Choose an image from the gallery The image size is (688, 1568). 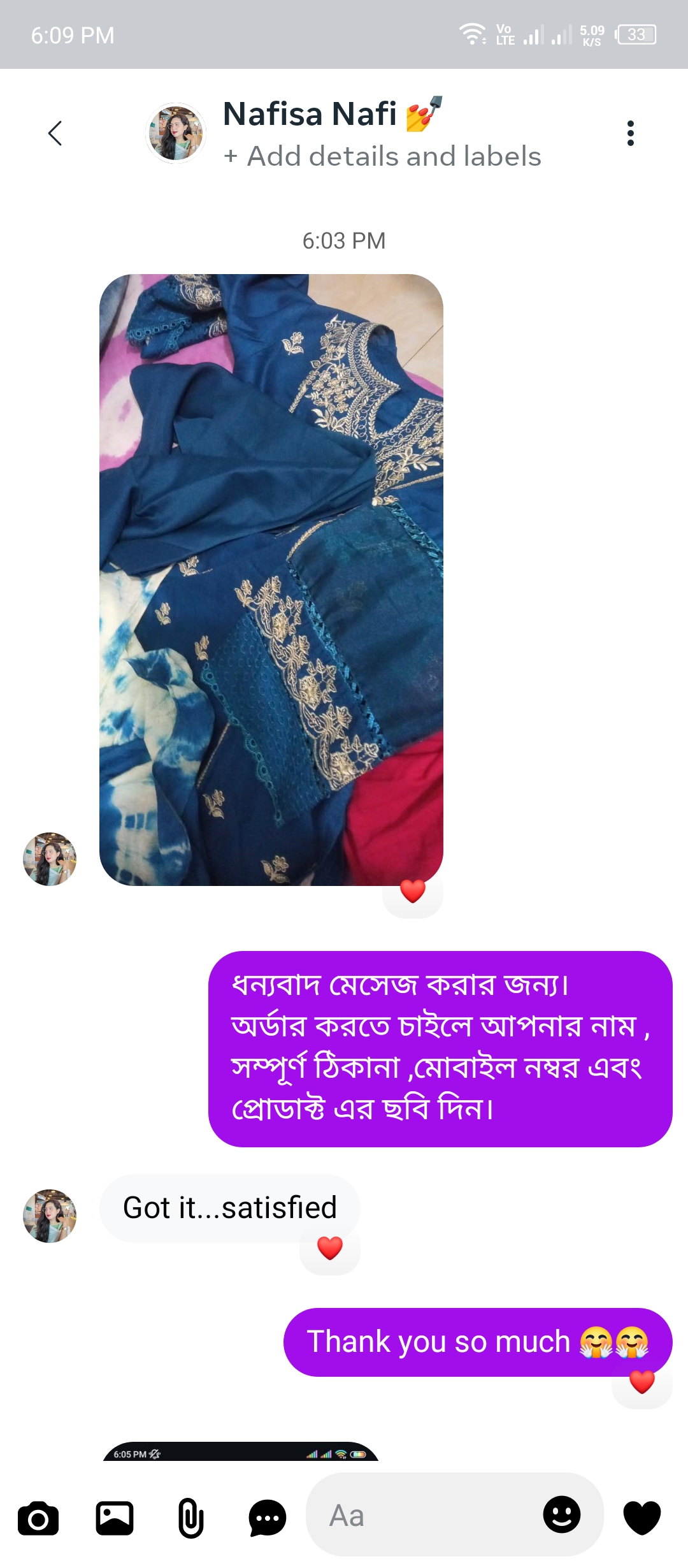pyautogui.click(x=115, y=1518)
